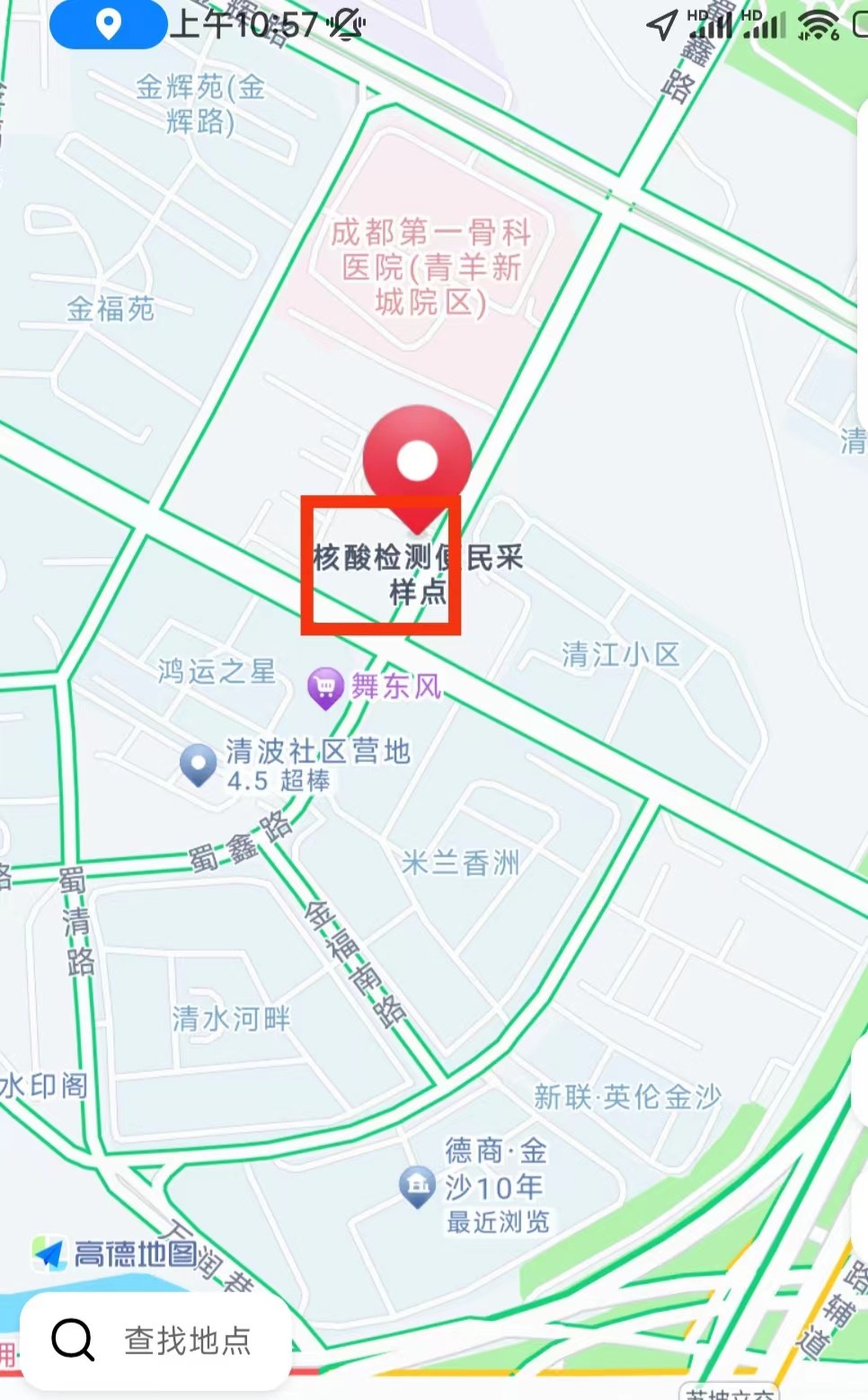Open the 舞东风 shop marker

(x=325, y=687)
